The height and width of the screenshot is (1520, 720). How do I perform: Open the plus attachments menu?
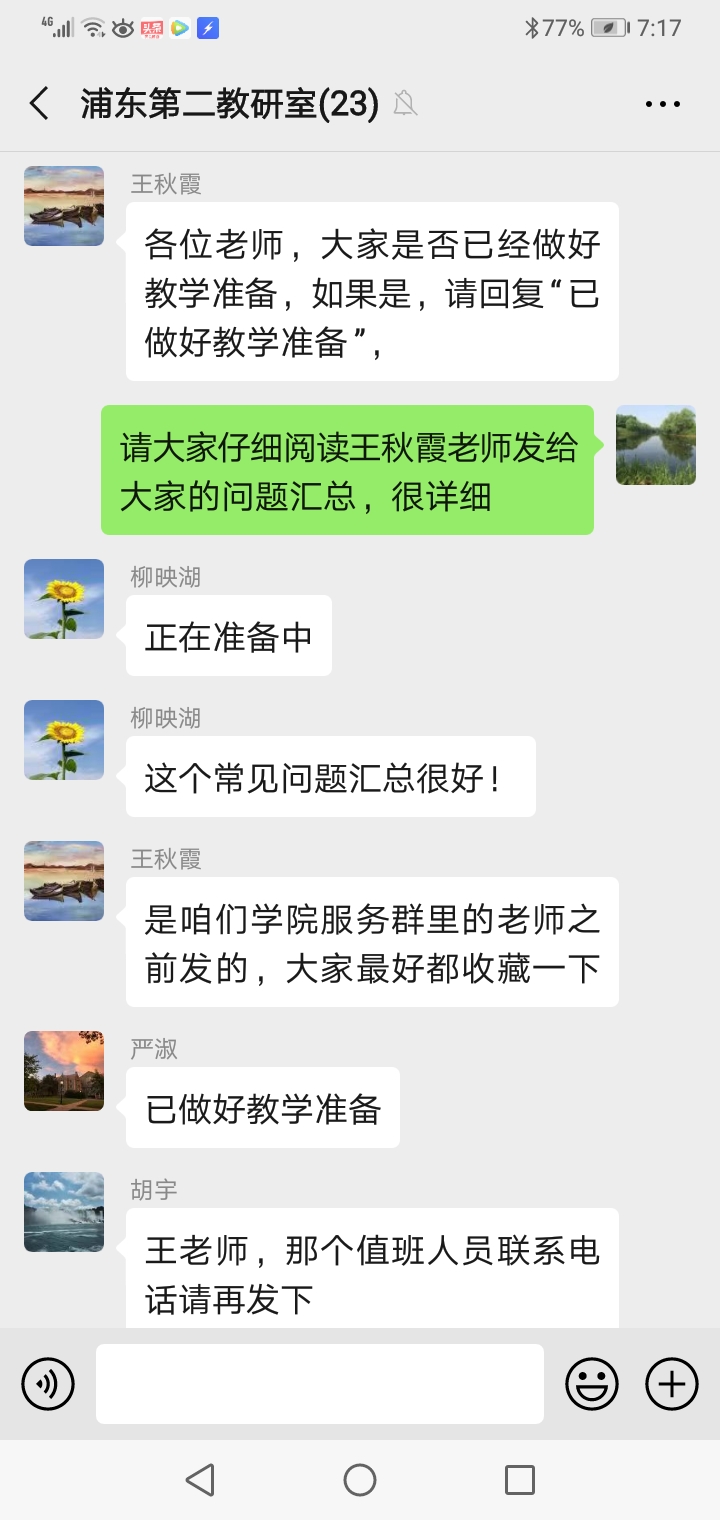[x=672, y=1384]
